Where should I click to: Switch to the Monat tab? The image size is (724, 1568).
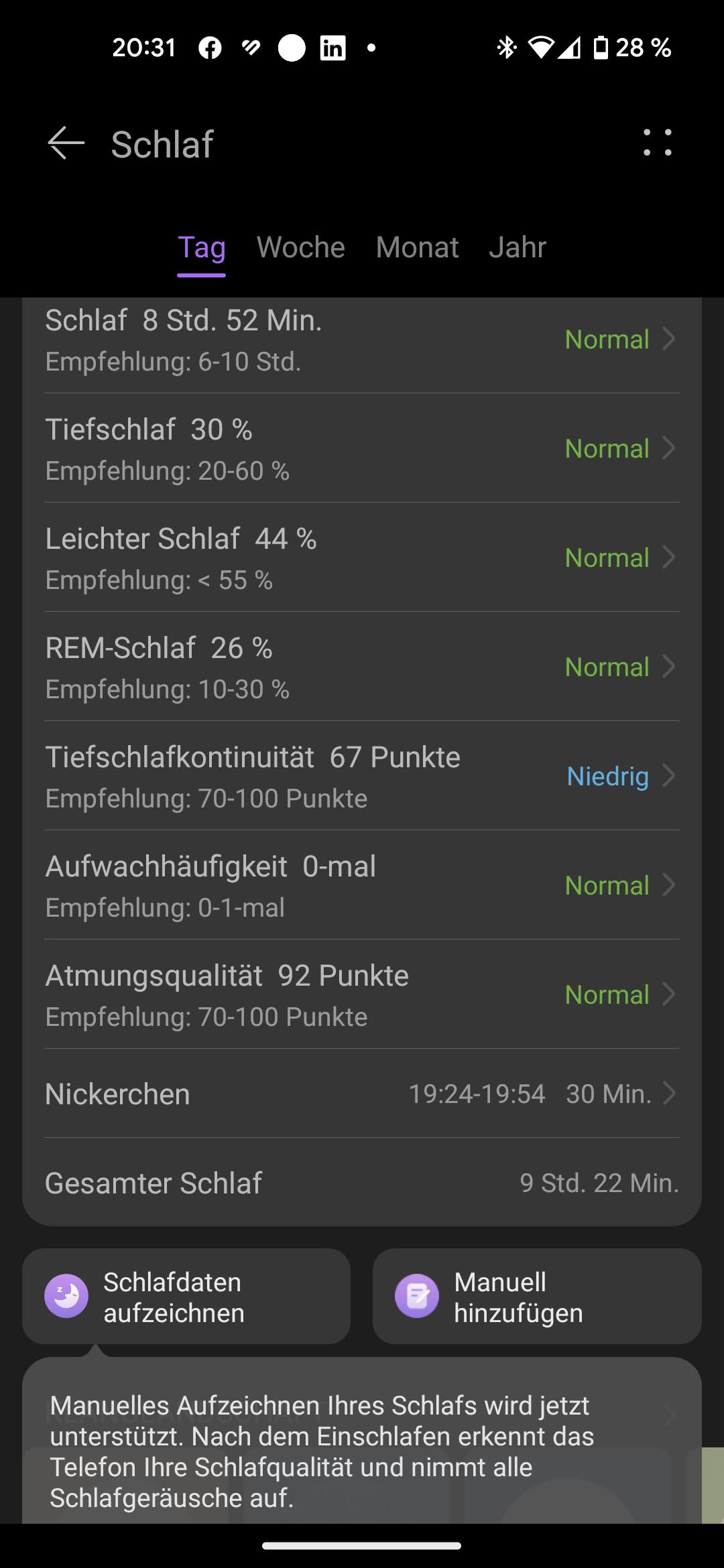[x=417, y=248]
